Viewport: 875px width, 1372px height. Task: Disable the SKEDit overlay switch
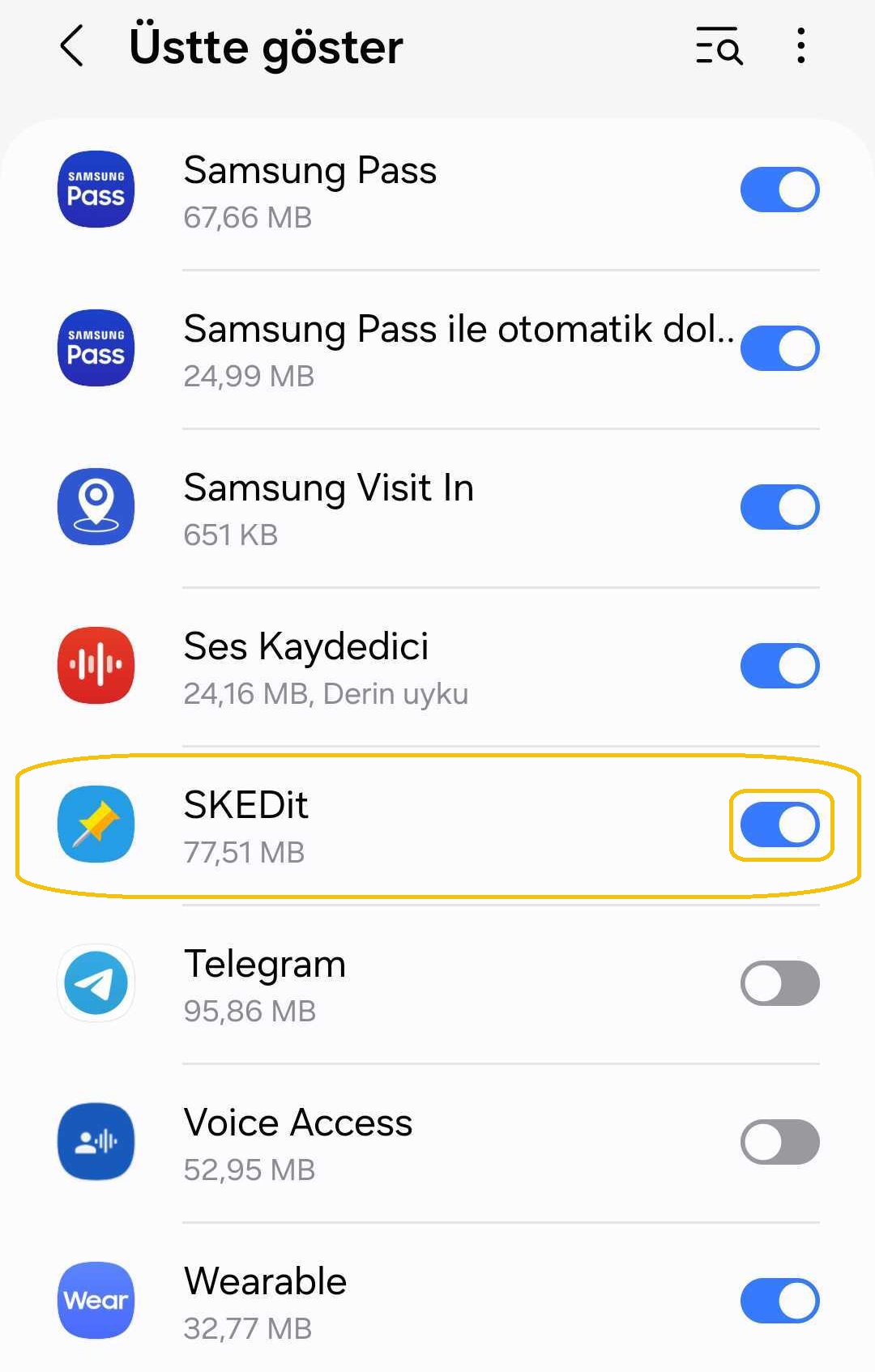pos(779,824)
